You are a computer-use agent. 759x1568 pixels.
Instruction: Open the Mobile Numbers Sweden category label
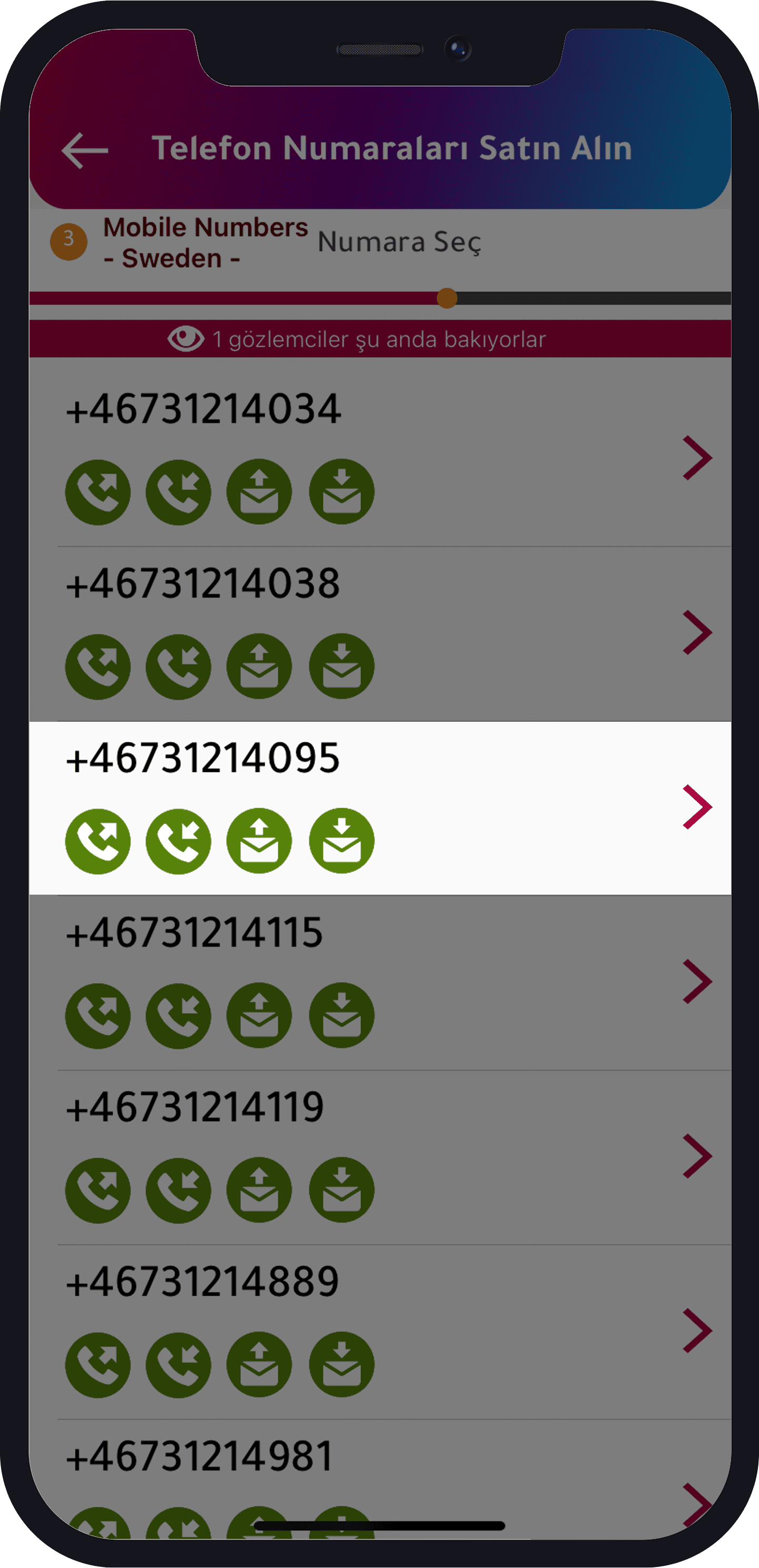tap(205, 242)
